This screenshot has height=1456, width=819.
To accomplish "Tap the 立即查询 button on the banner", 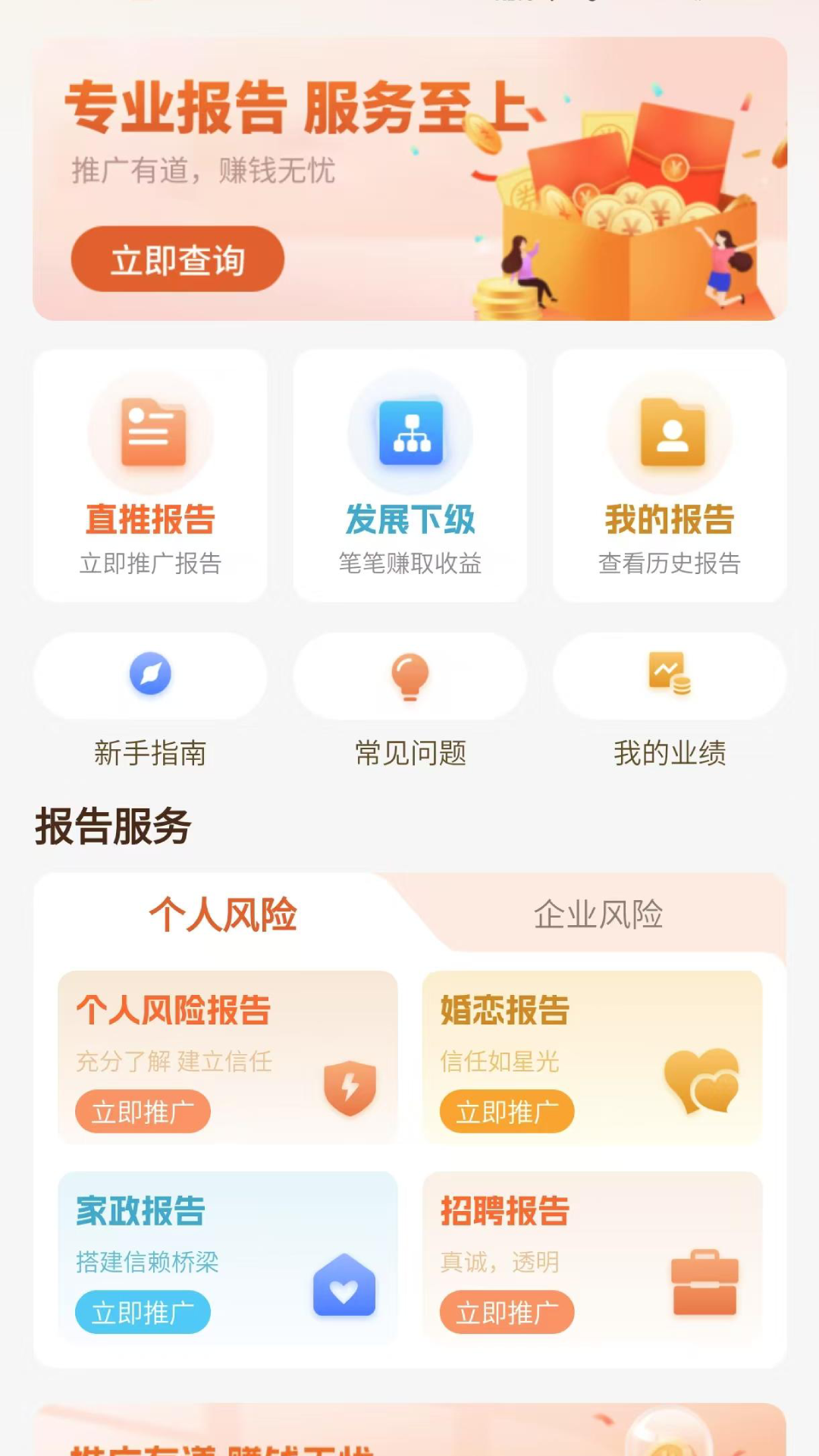I will [x=177, y=259].
